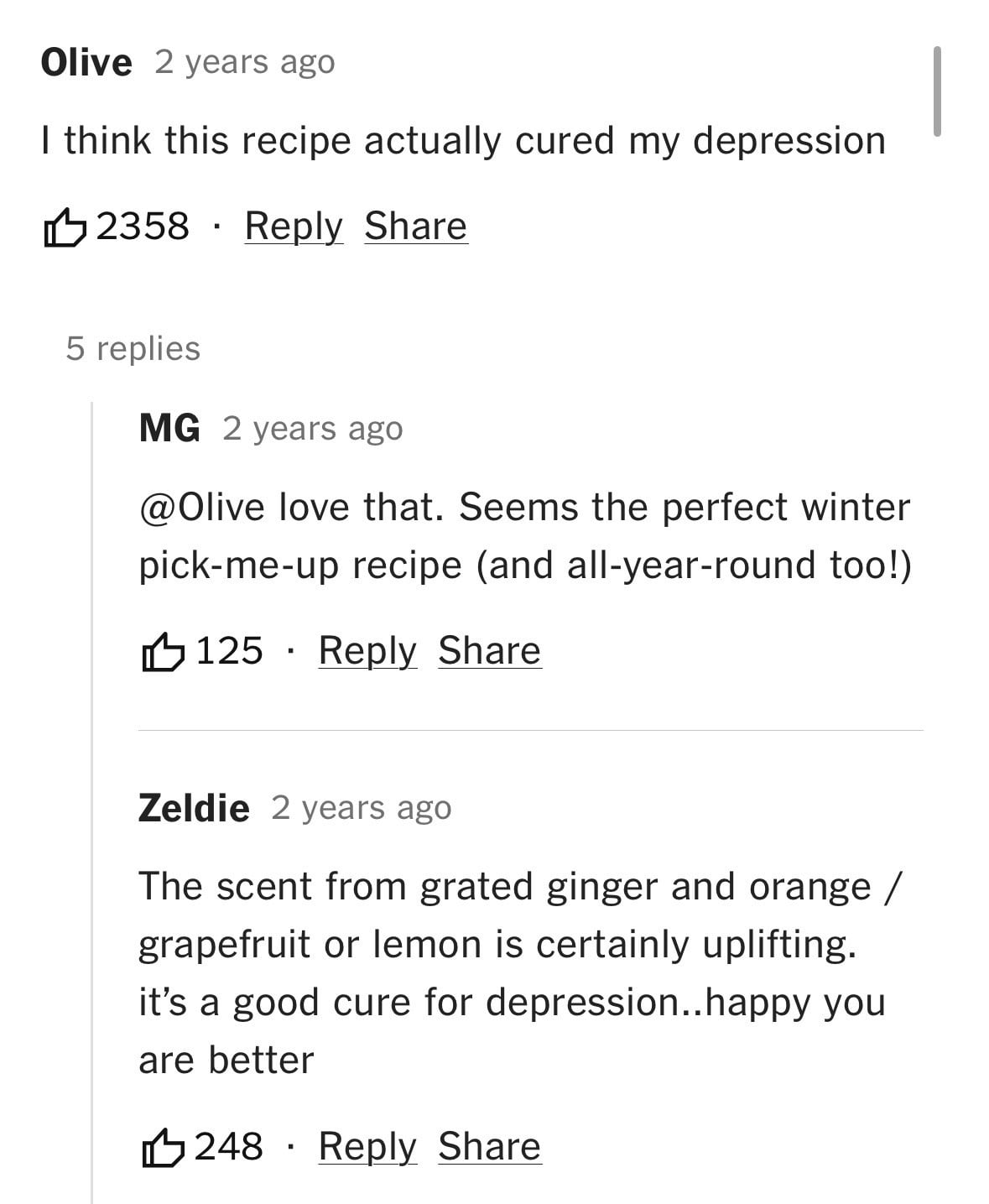The width and height of the screenshot is (989, 1204).
Task: Reply to MG's comment
Action: (367, 651)
